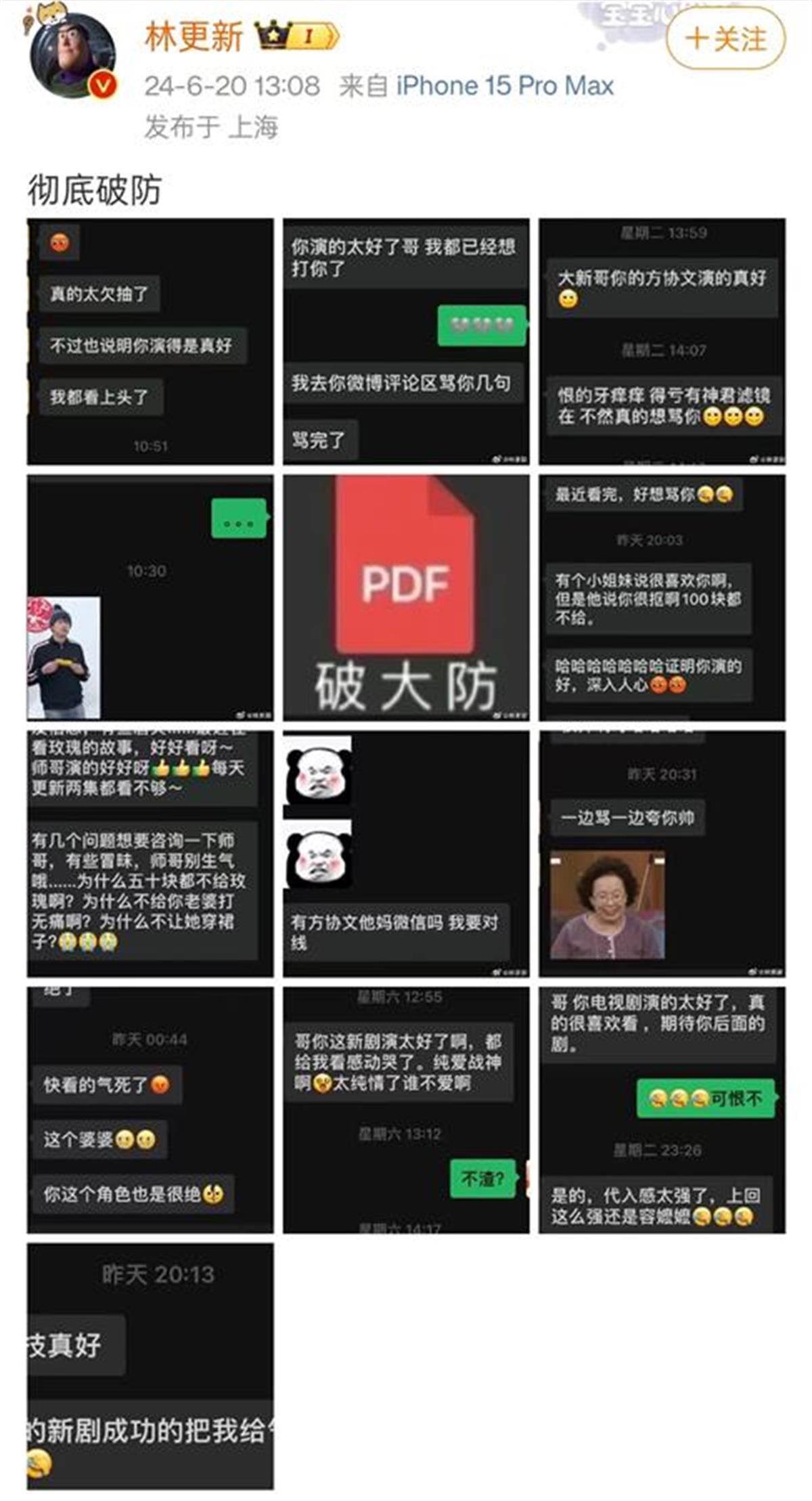Open the image with the 10:30 chat photo

[x=150, y=597]
